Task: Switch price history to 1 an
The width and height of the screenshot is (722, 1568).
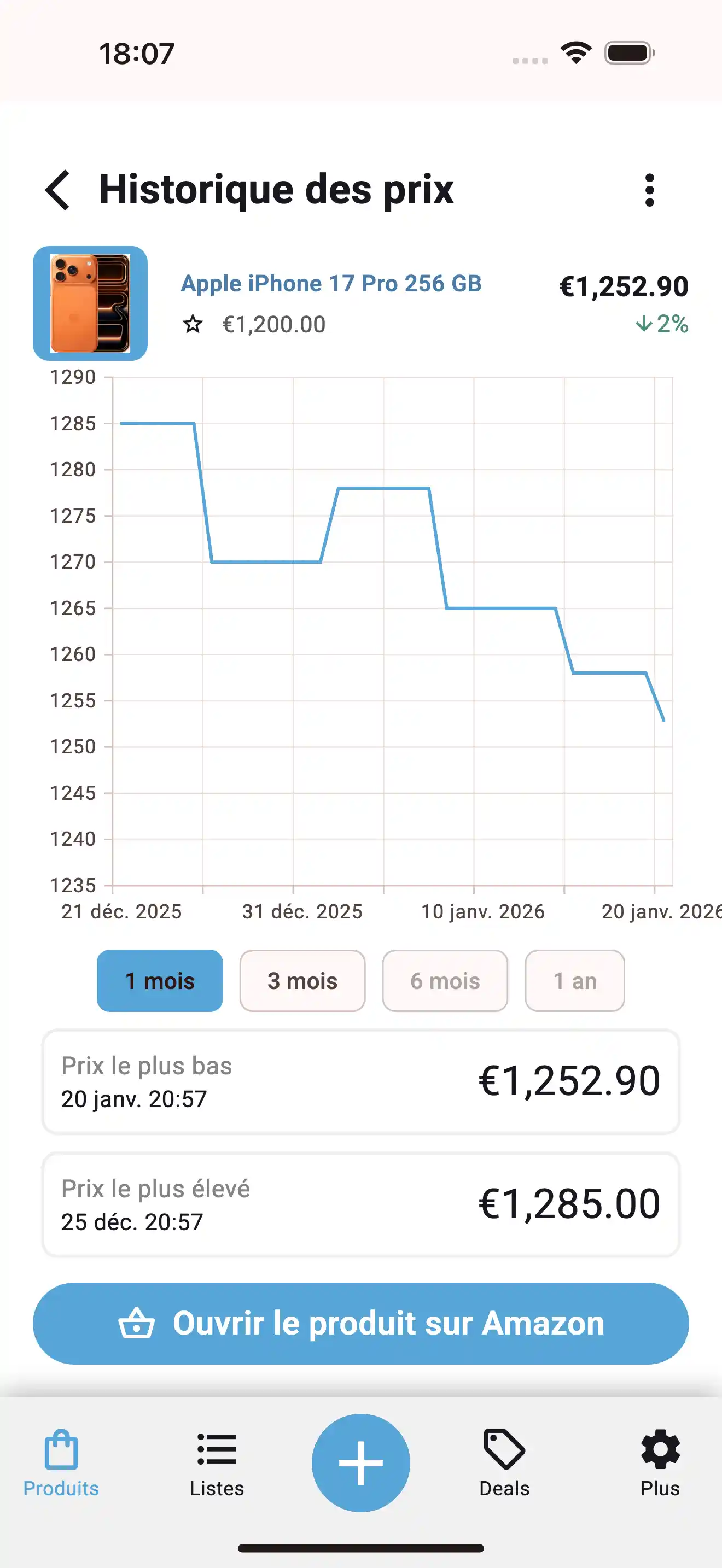Action: [574, 981]
